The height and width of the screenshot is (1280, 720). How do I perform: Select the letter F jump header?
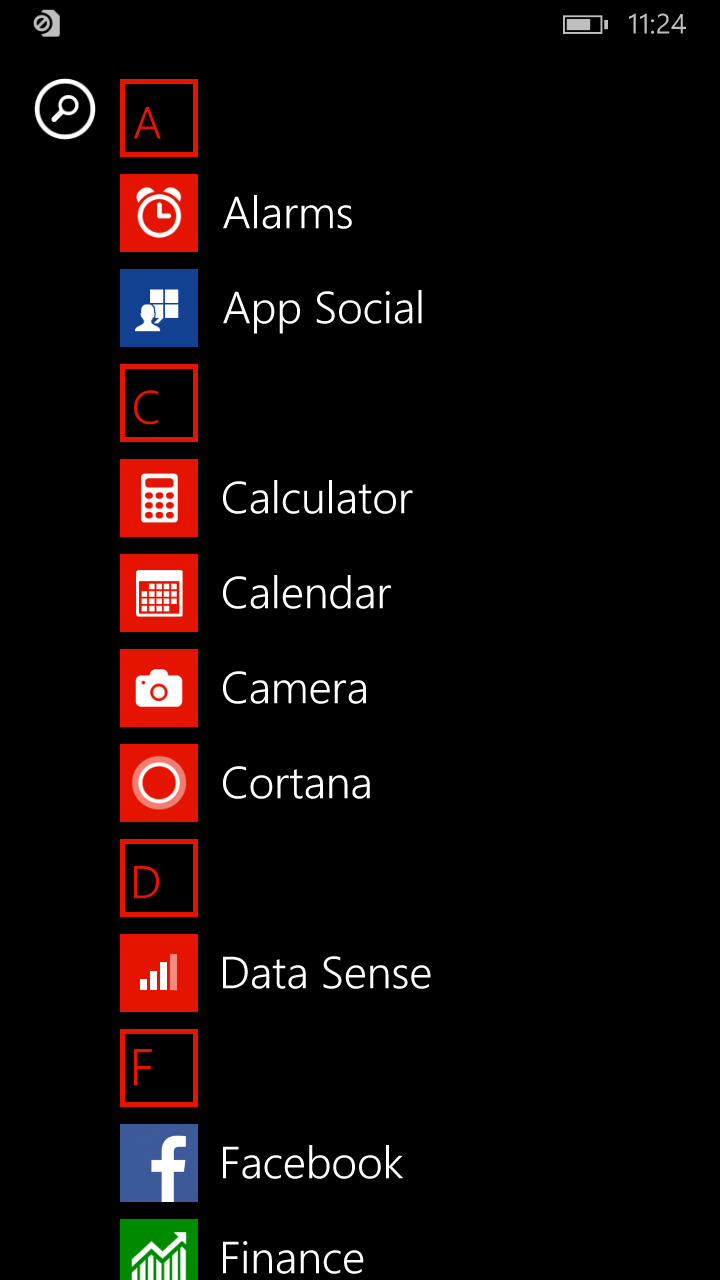(x=159, y=1068)
